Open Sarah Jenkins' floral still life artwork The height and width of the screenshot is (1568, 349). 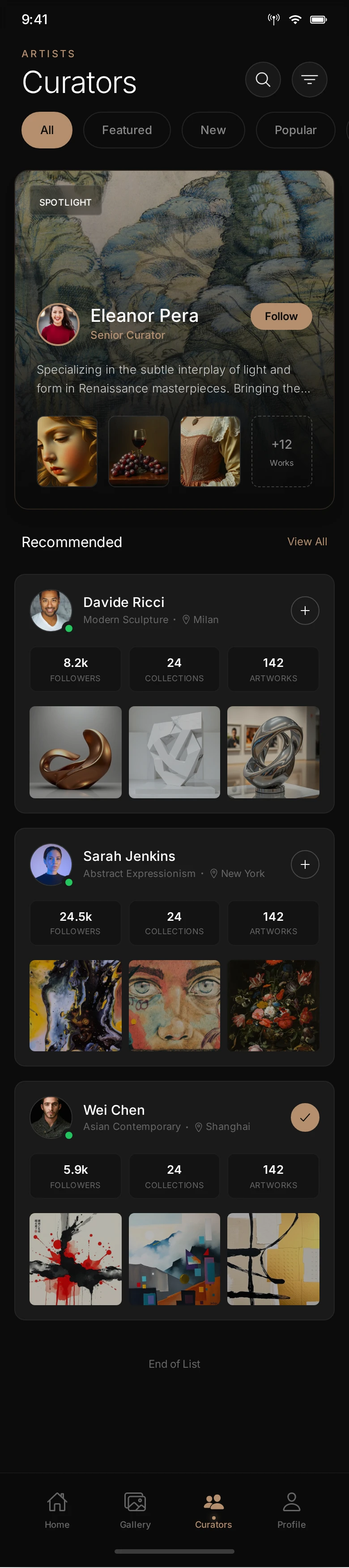273,1006
